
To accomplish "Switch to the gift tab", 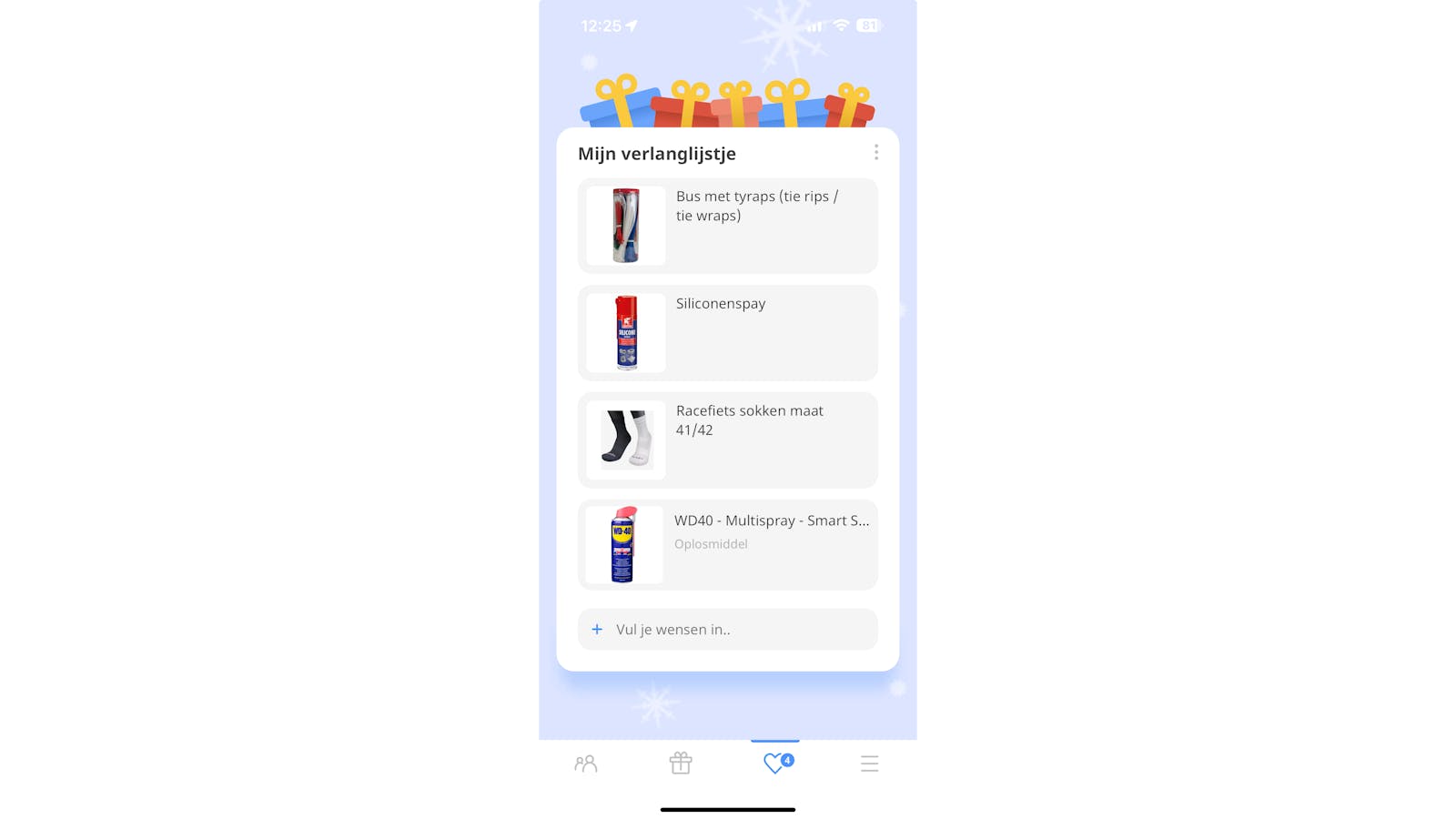I will pyautogui.click(x=681, y=763).
